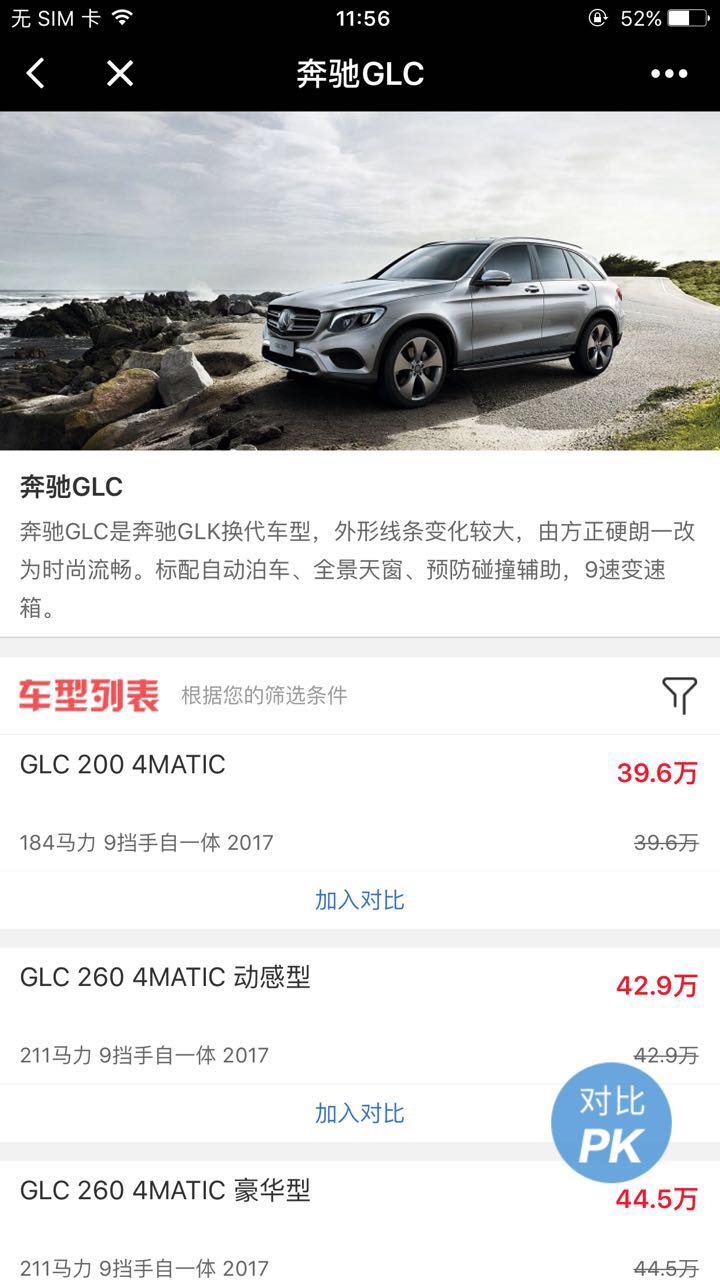This screenshot has height=1280, width=720.
Task: View GLC 260 4MATIC 豪华型 details
Action: pos(165,1191)
